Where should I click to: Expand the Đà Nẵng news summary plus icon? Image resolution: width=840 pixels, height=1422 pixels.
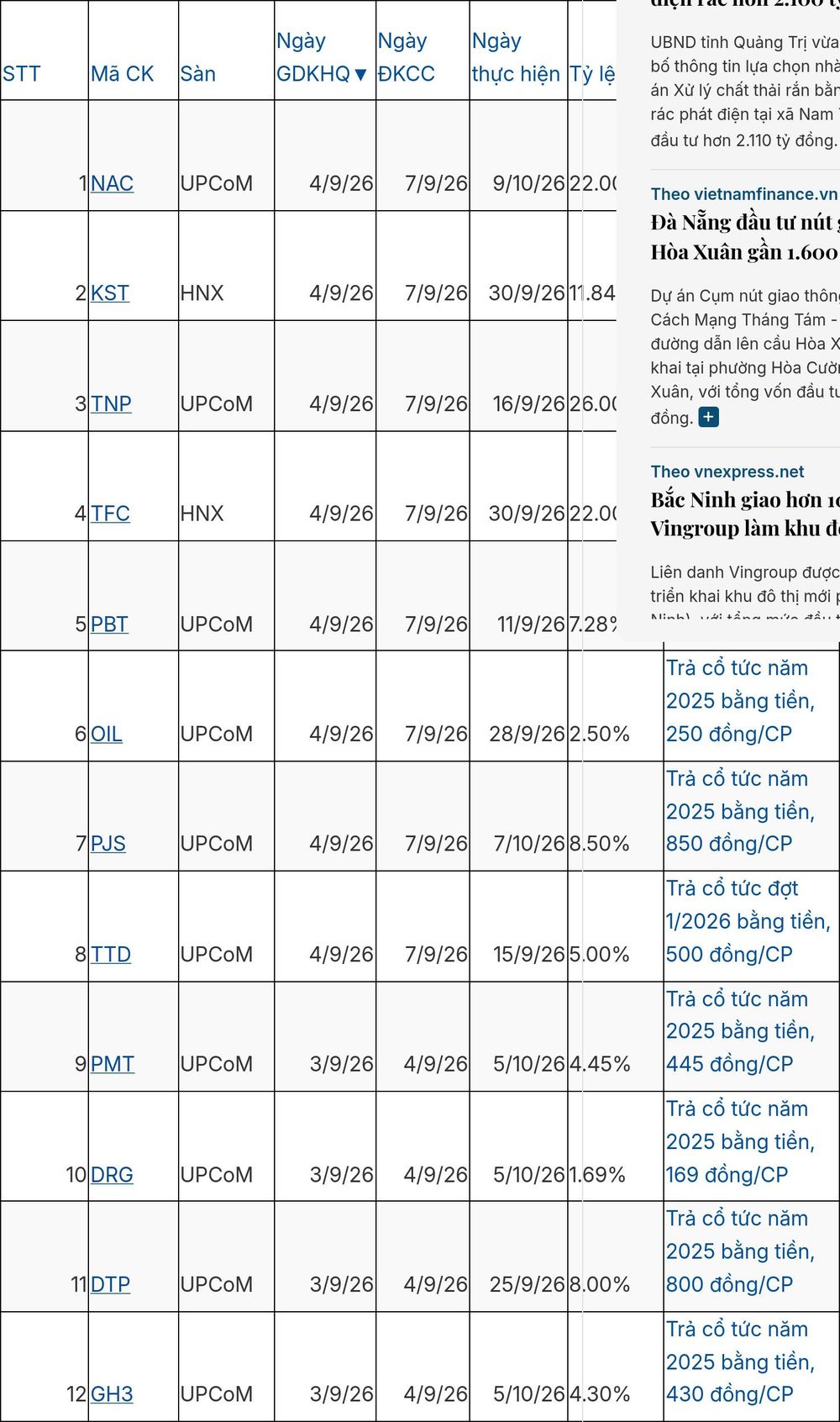(709, 417)
